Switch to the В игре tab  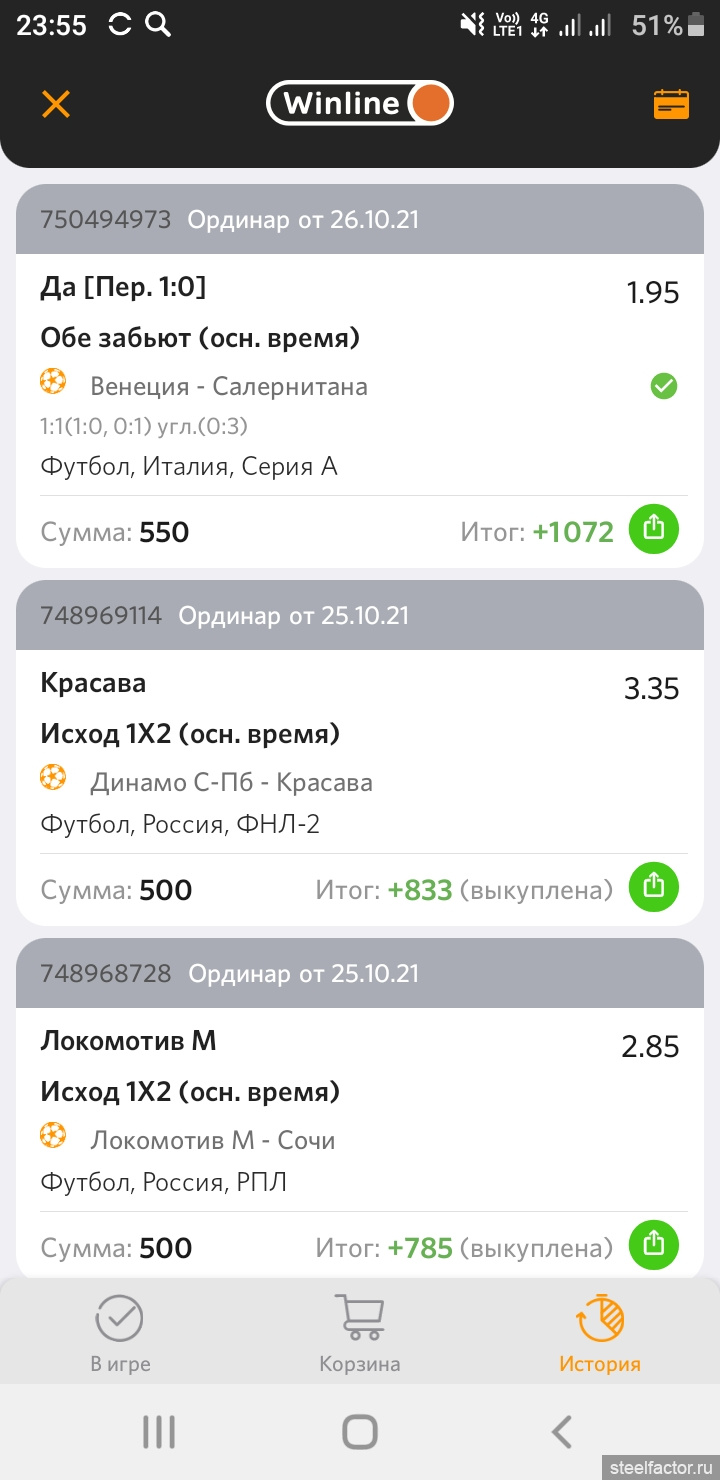click(120, 1334)
